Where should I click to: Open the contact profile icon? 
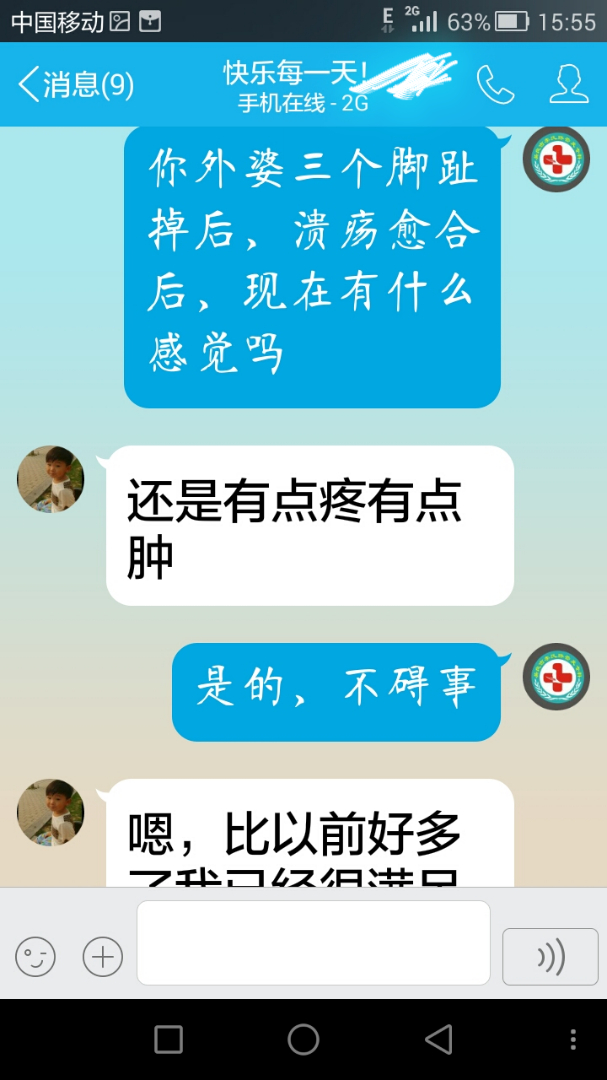(x=568, y=85)
